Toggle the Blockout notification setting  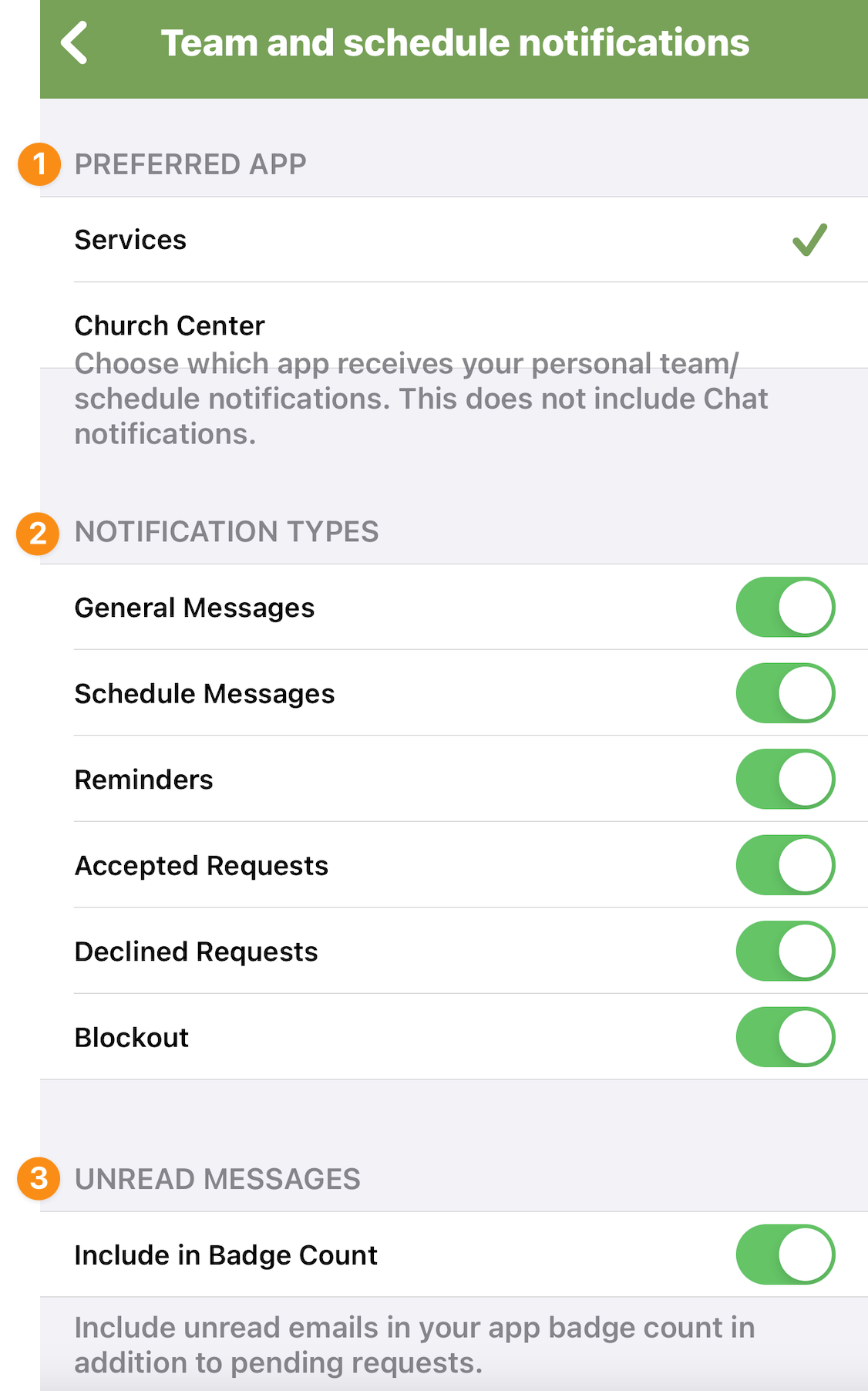[785, 1037]
